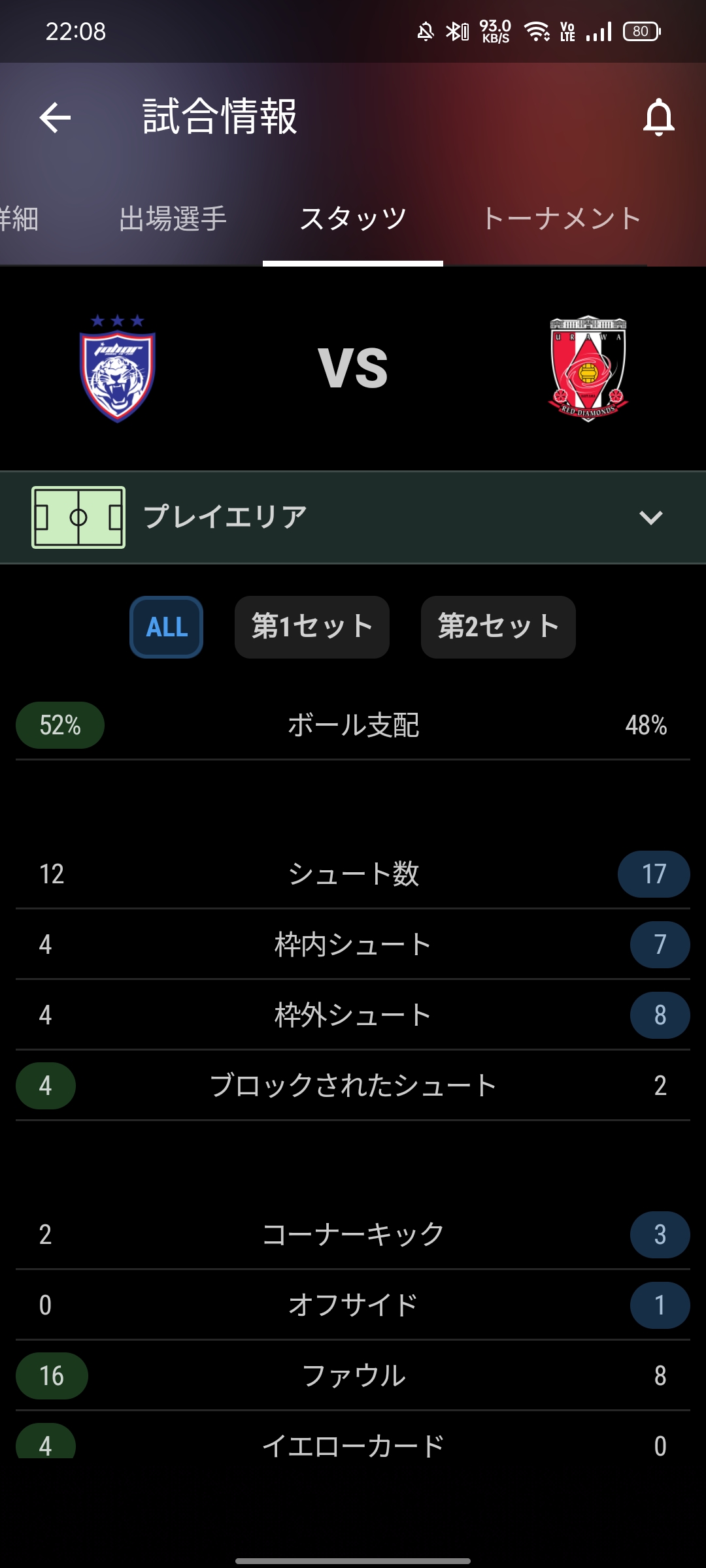Switch to the トーナメント tab
The height and width of the screenshot is (1568, 706).
(x=561, y=219)
